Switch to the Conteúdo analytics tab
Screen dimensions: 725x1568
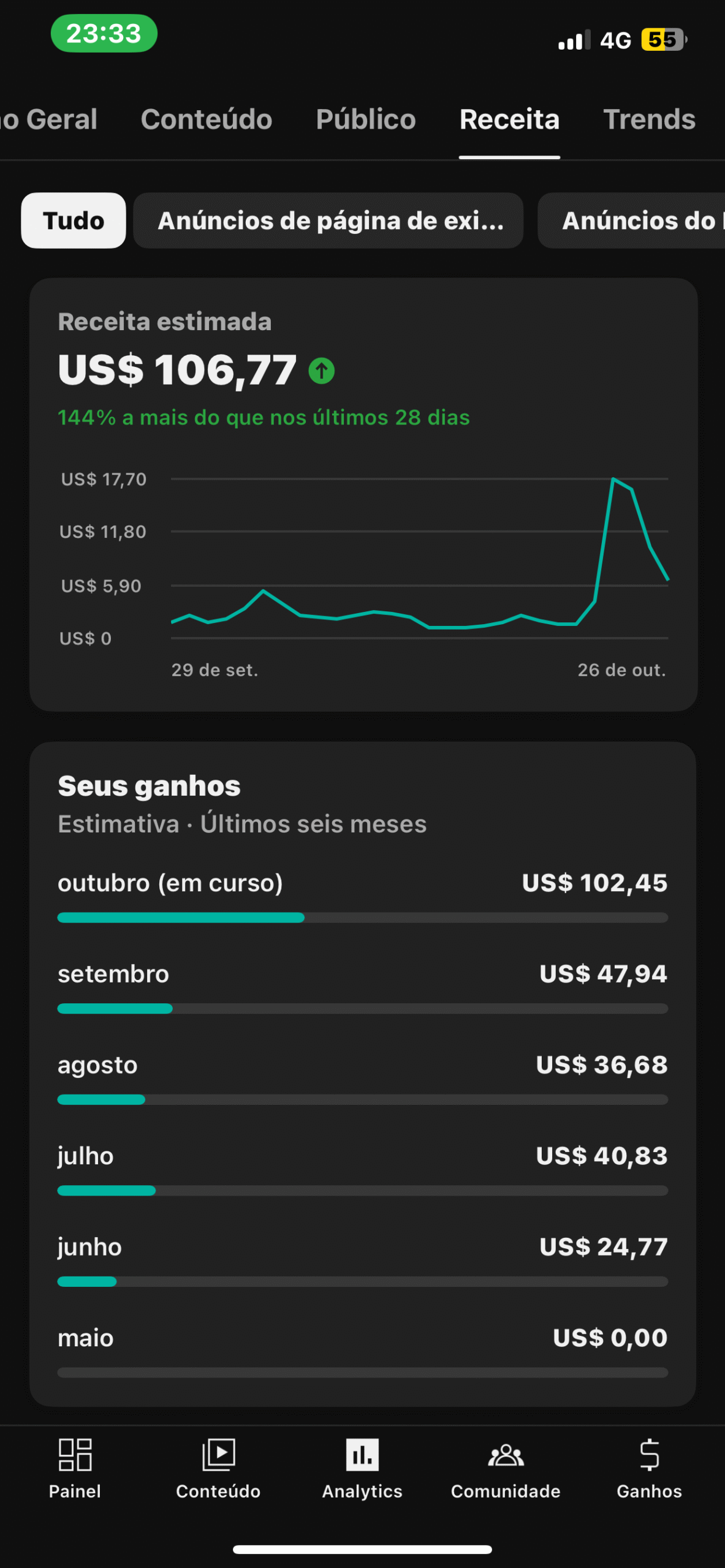click(207, 119)
